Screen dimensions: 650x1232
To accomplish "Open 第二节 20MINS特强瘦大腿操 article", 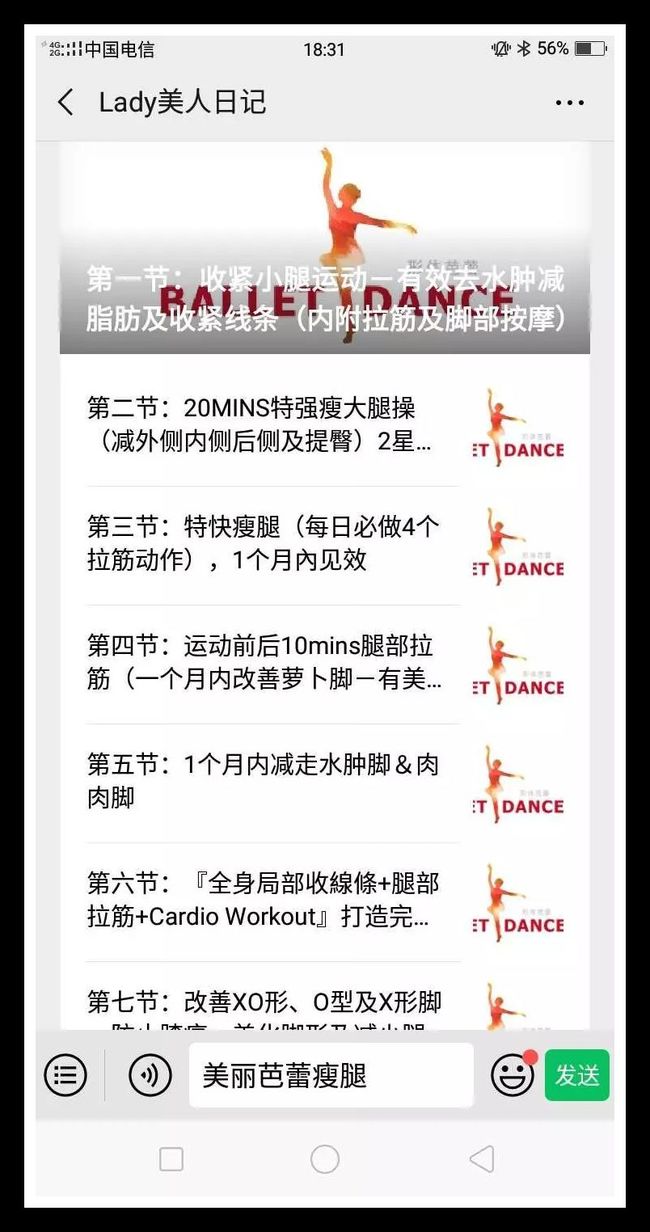I will 325,426.
